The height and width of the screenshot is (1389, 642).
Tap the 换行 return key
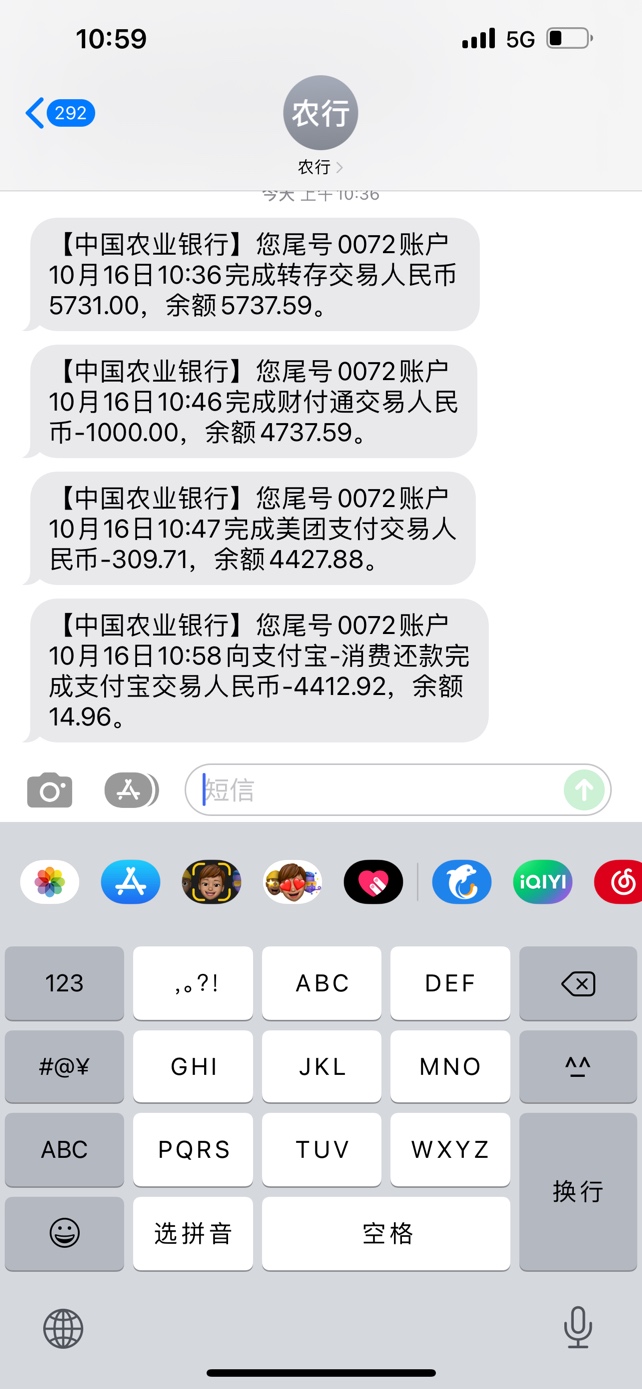(578, 1191)
